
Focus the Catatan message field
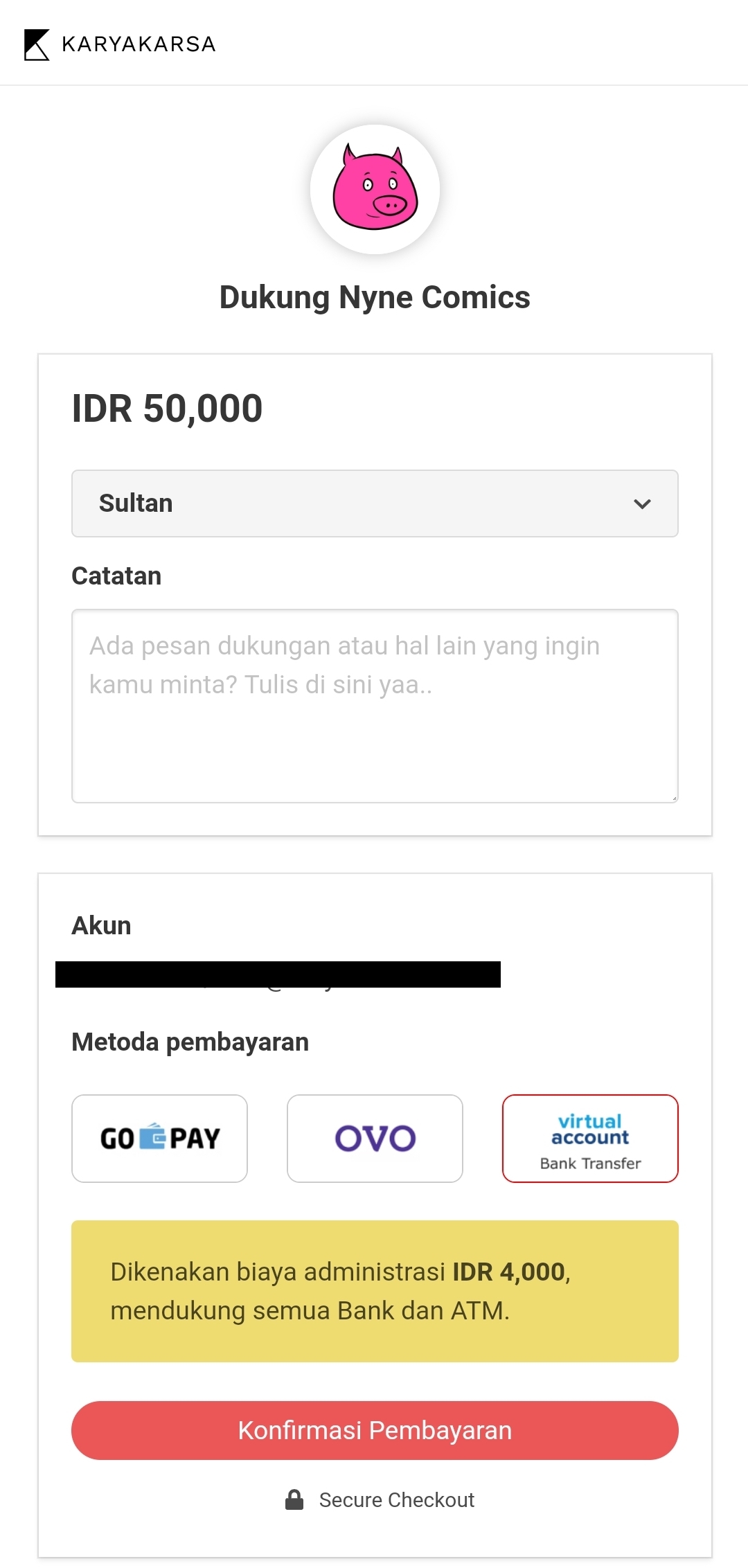[374, 706]
